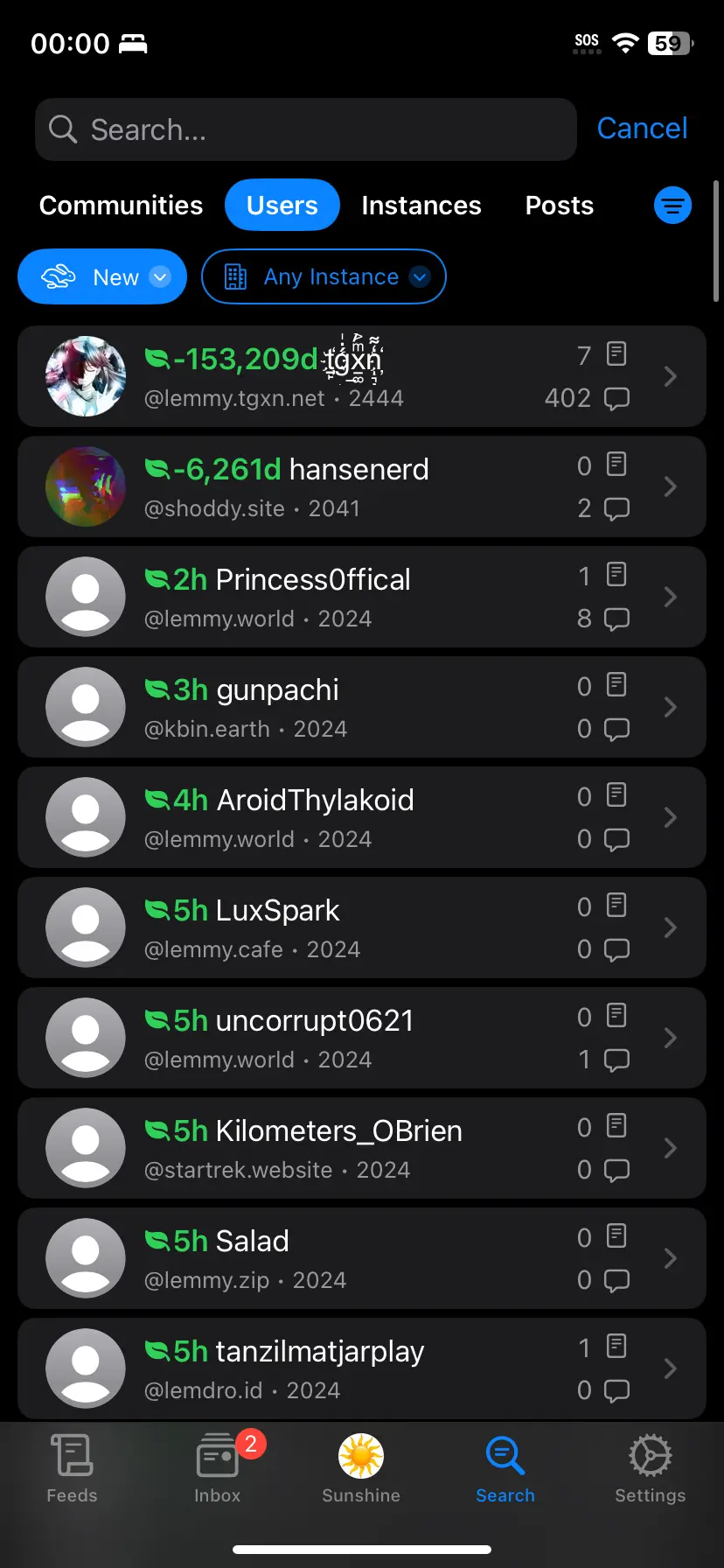Switch to the Posts tab
This screenshot has height=1568, width=724.
click(559, 206)
